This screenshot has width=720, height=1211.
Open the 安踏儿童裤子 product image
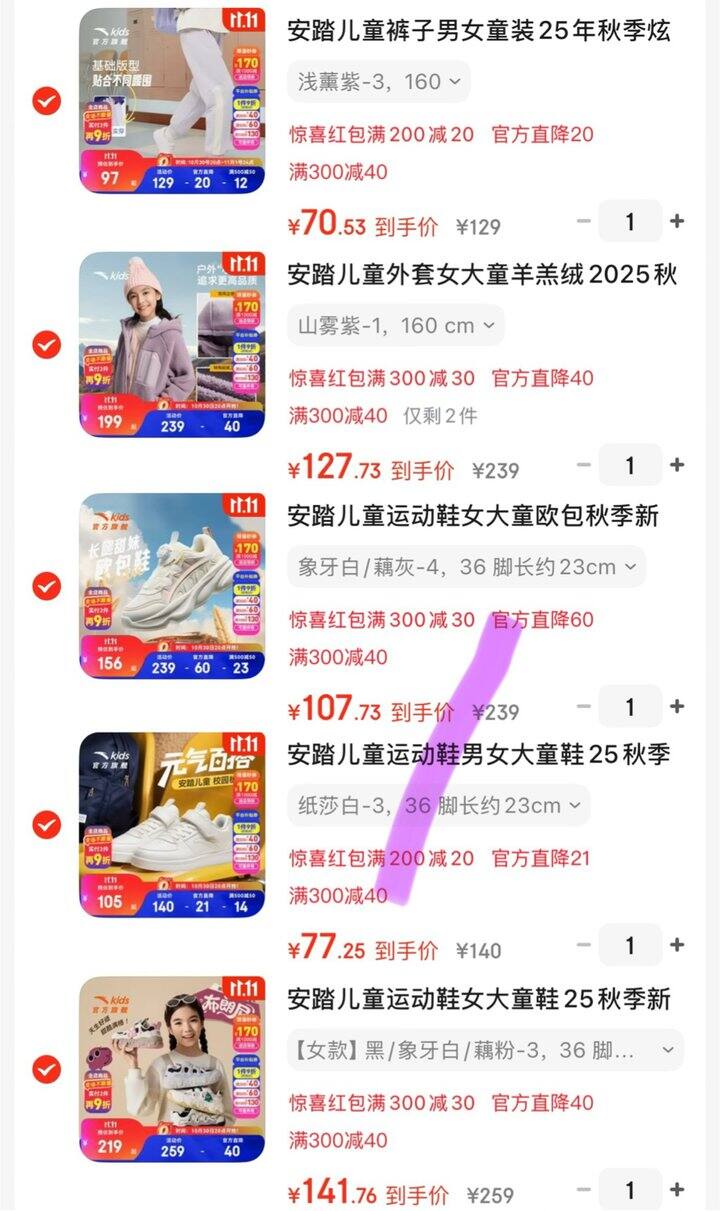pos(172,101)
